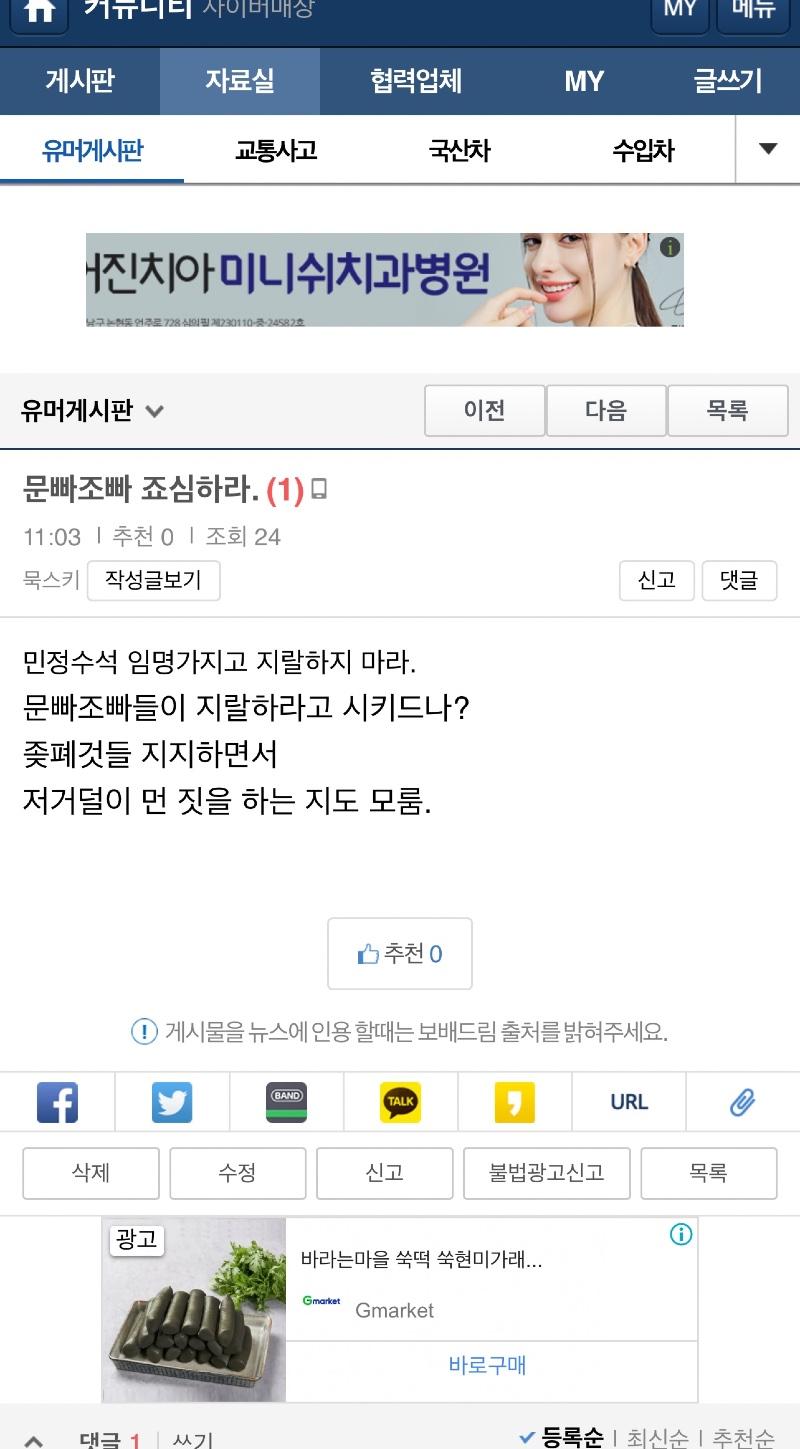This screenshot has height=1449, width=800.
Task: Edit the post with 수정
Action: 237,1173
